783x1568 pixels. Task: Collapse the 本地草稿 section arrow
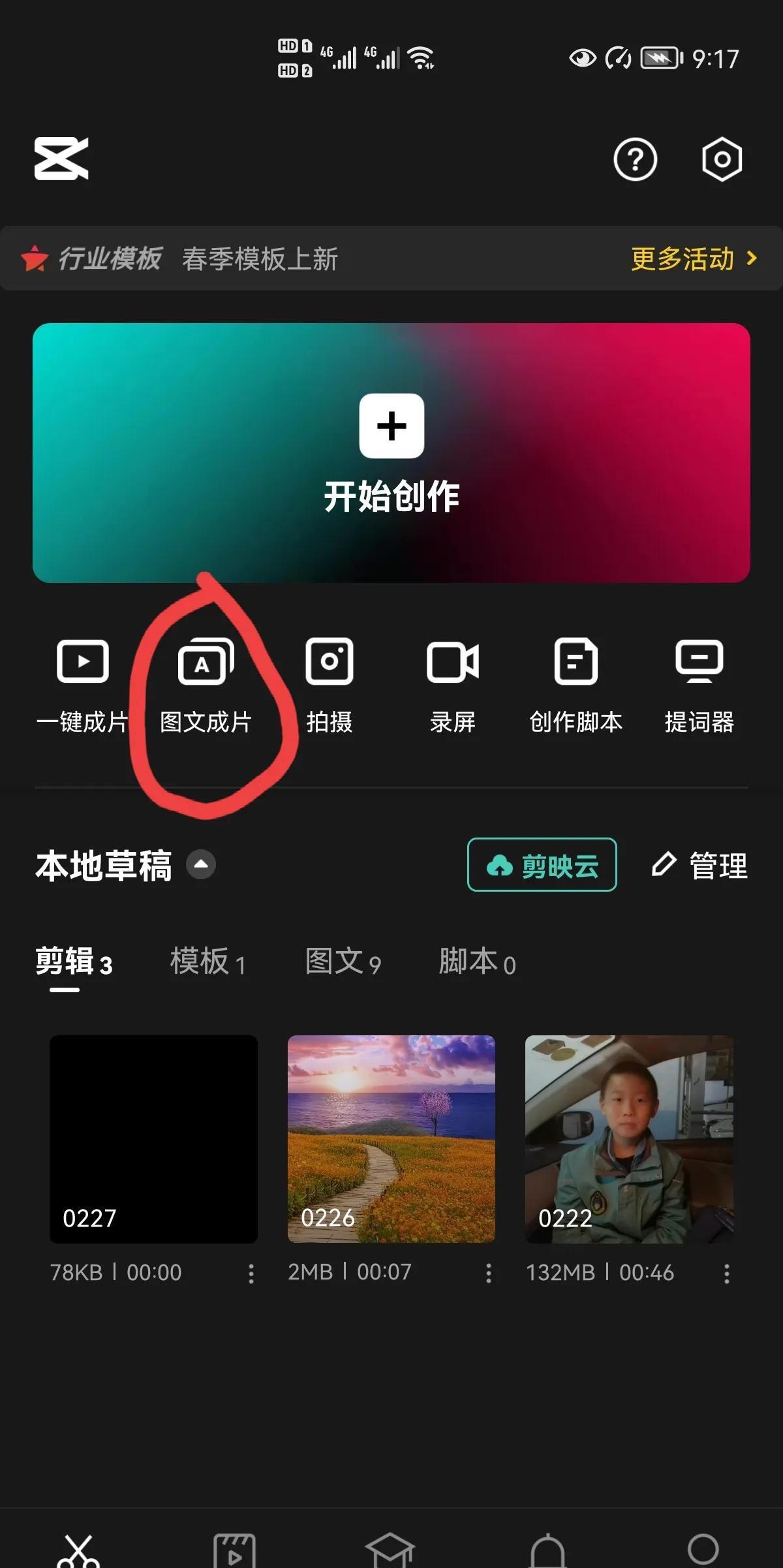tap(201, 865)
